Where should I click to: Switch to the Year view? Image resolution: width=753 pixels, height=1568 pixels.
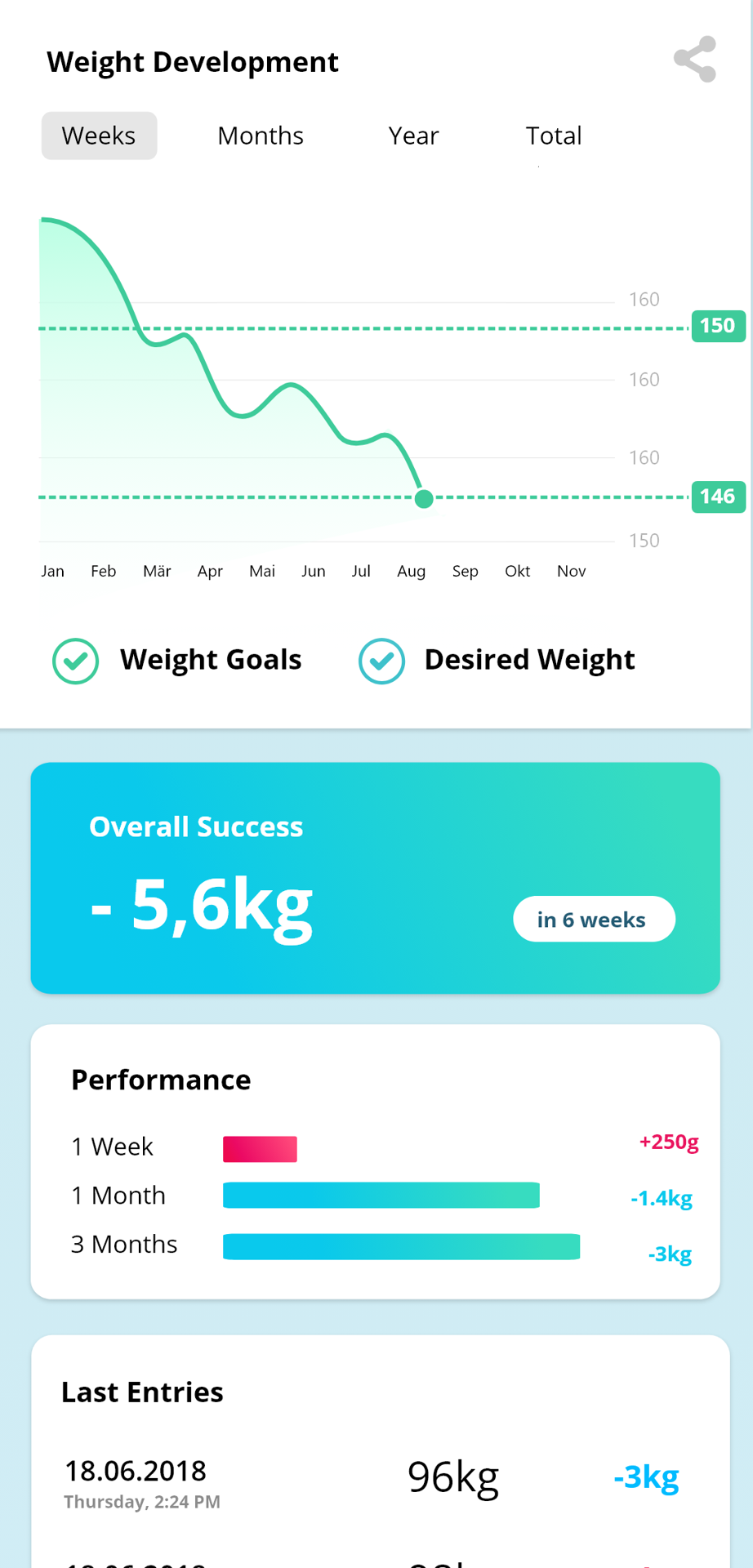(413, 136)
